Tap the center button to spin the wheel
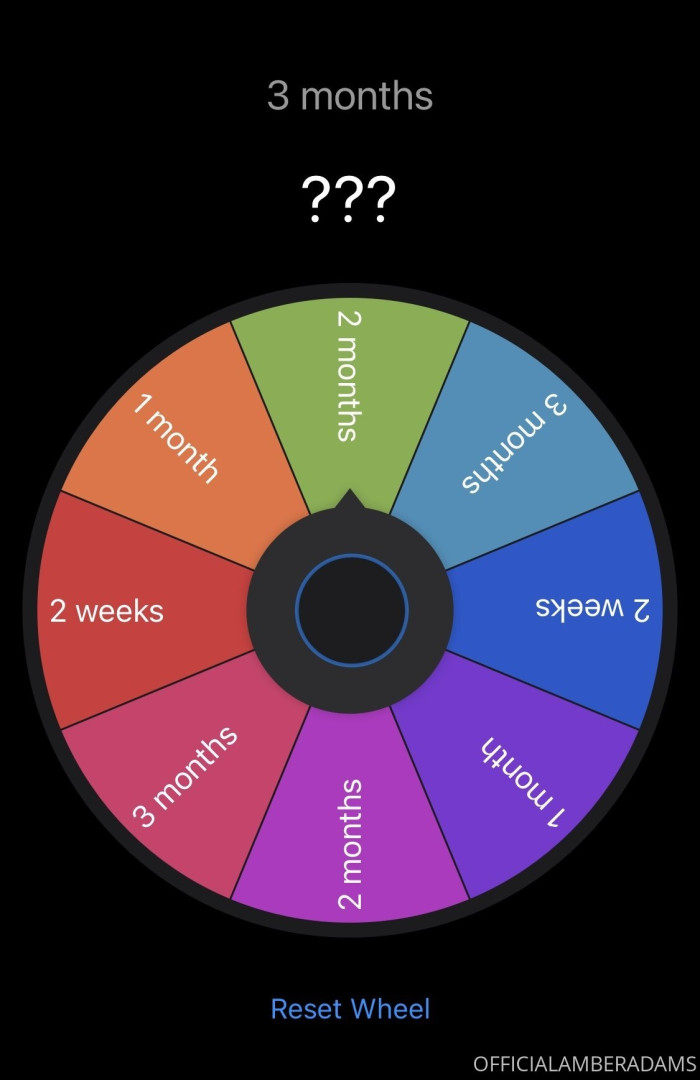Image resolution: width=700 pixels, height=1080 pixels. click(x=351, y=610)
